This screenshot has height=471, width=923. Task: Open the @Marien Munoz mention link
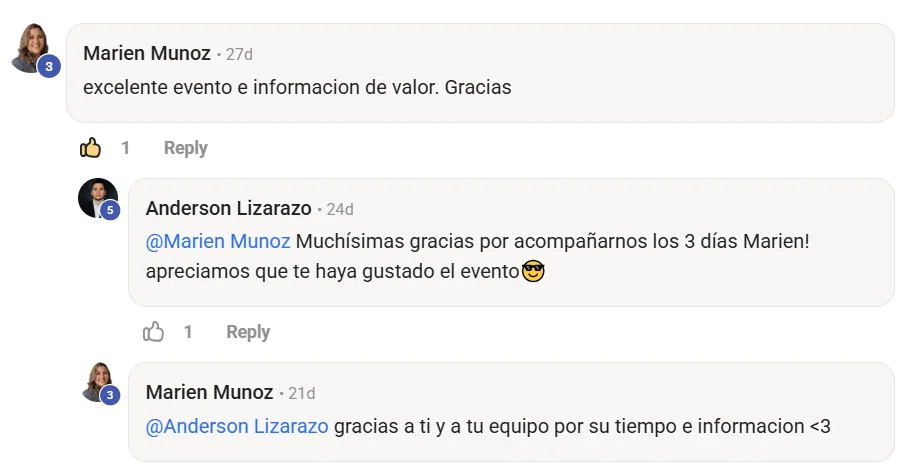click(x=218, y=241)
